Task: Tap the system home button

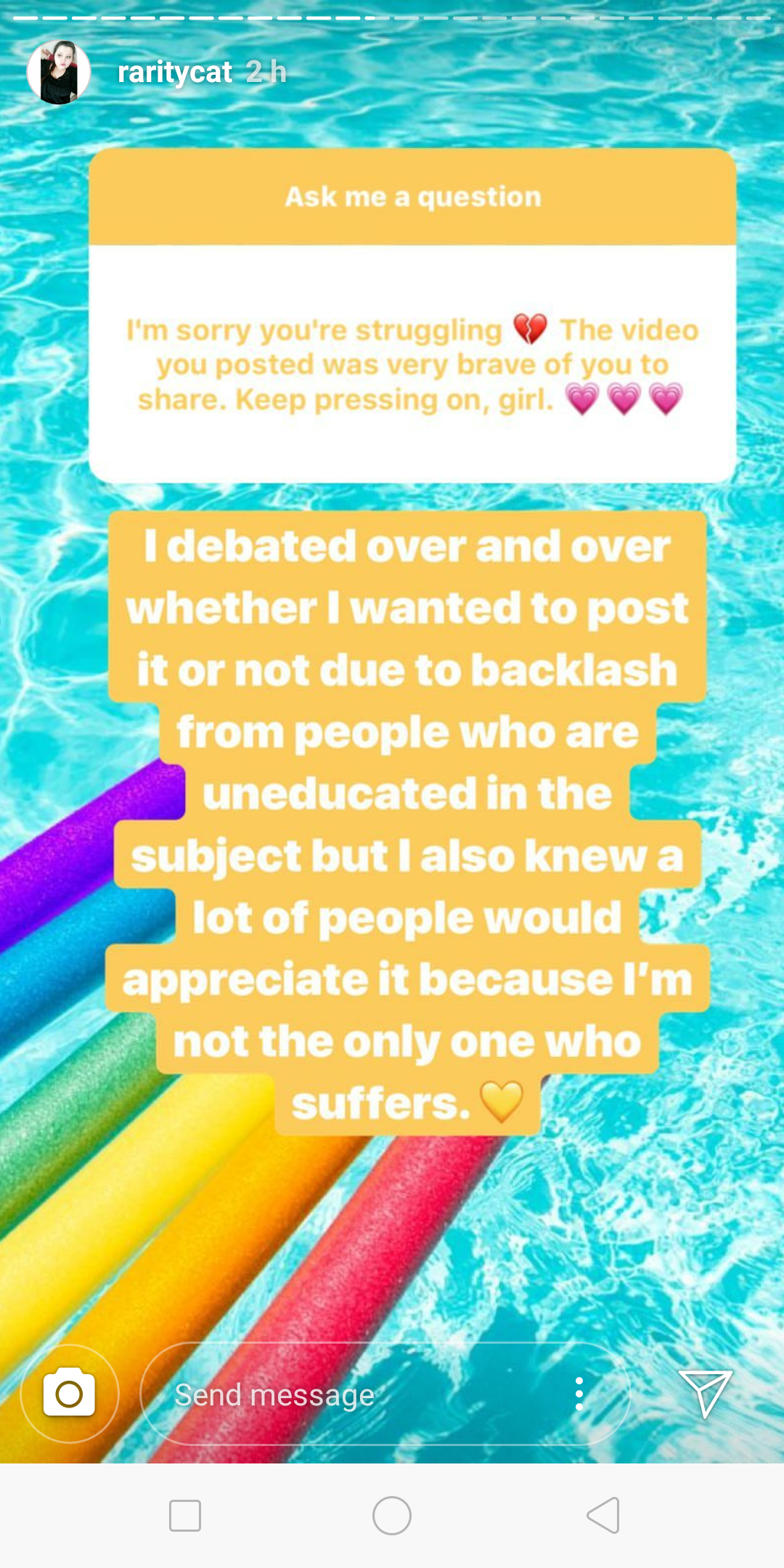Action: (392, 1516)
